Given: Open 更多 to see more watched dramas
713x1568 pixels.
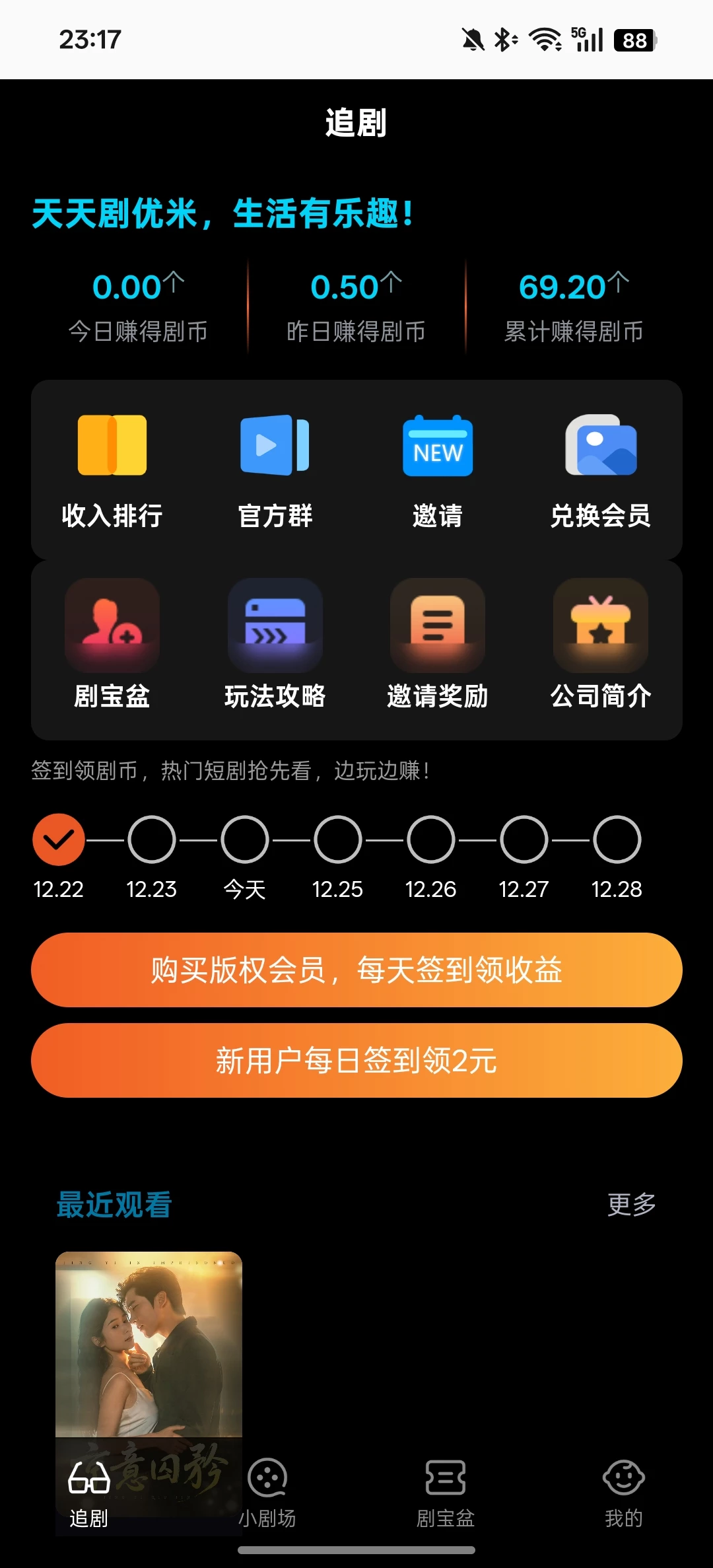Looking at the screenshot, I should 631,1204.
